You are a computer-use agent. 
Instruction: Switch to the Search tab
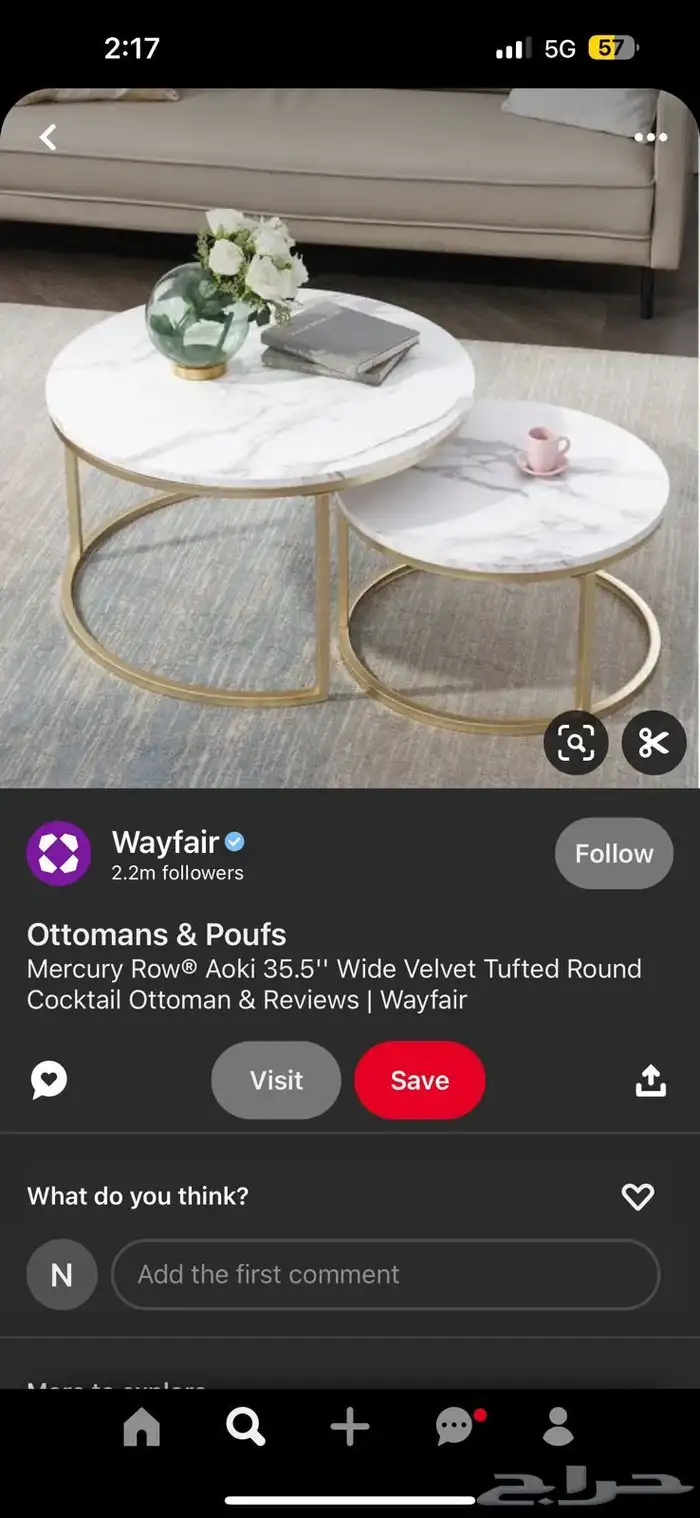245,1427
